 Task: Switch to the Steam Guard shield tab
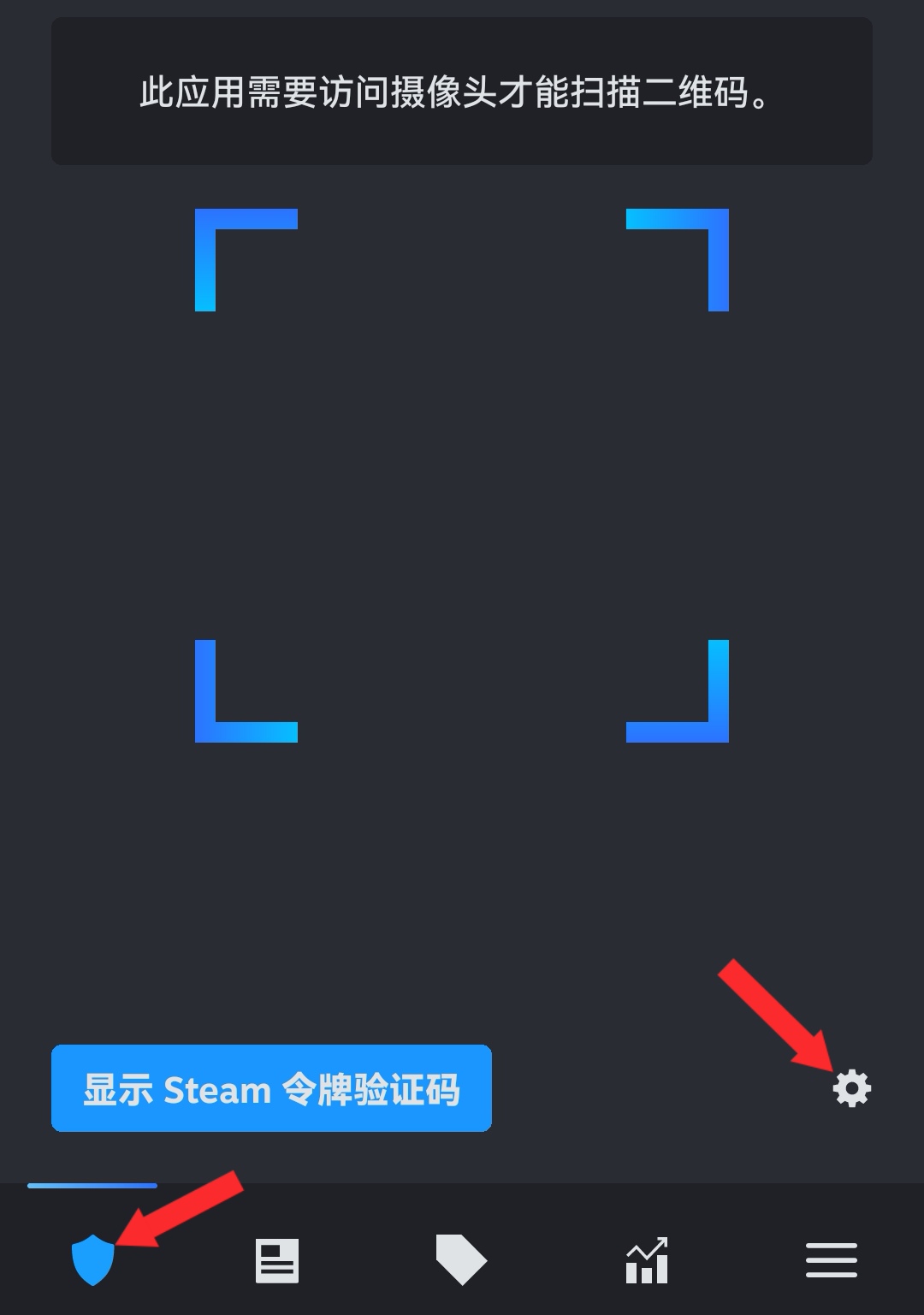point(92,1259)
